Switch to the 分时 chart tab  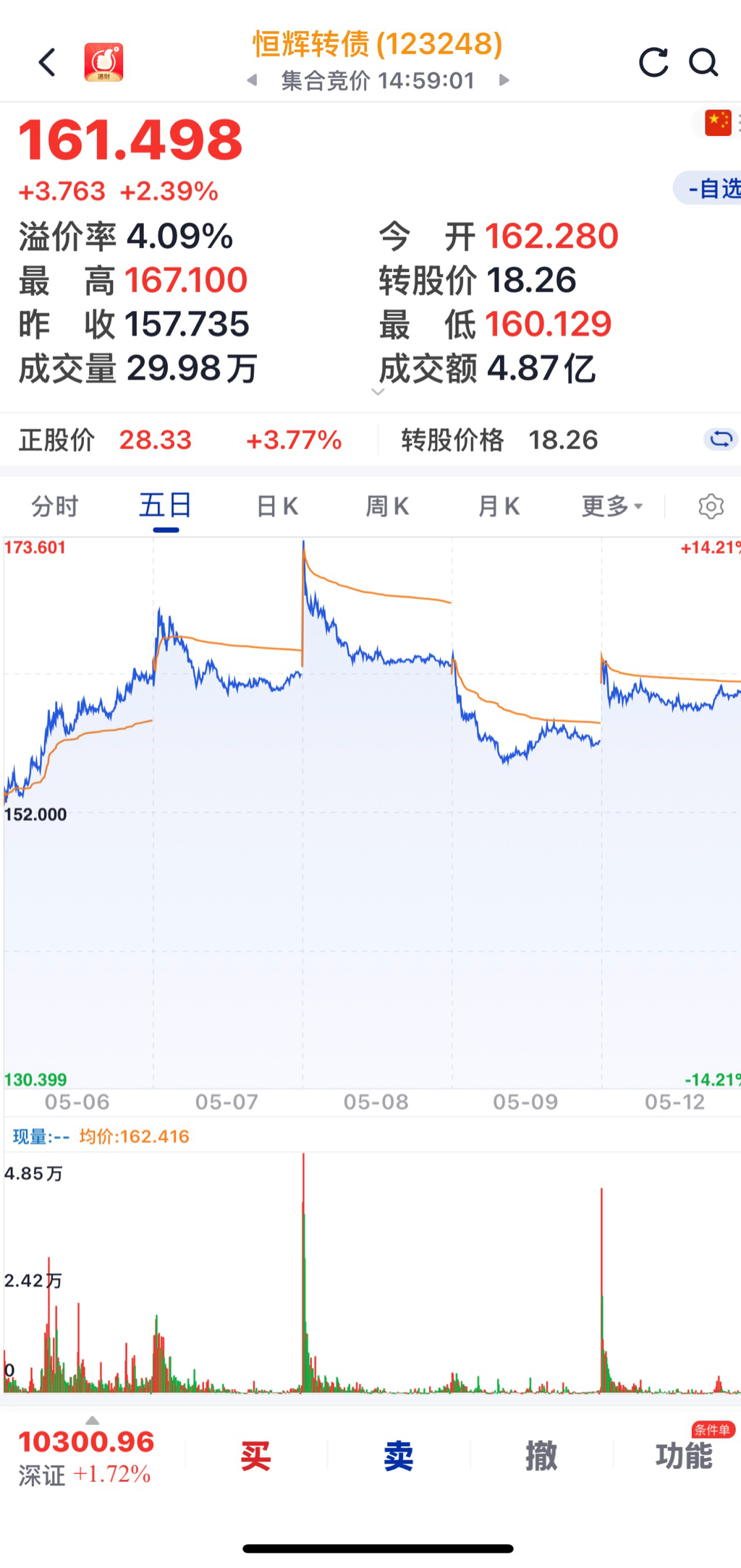(54, 506)
